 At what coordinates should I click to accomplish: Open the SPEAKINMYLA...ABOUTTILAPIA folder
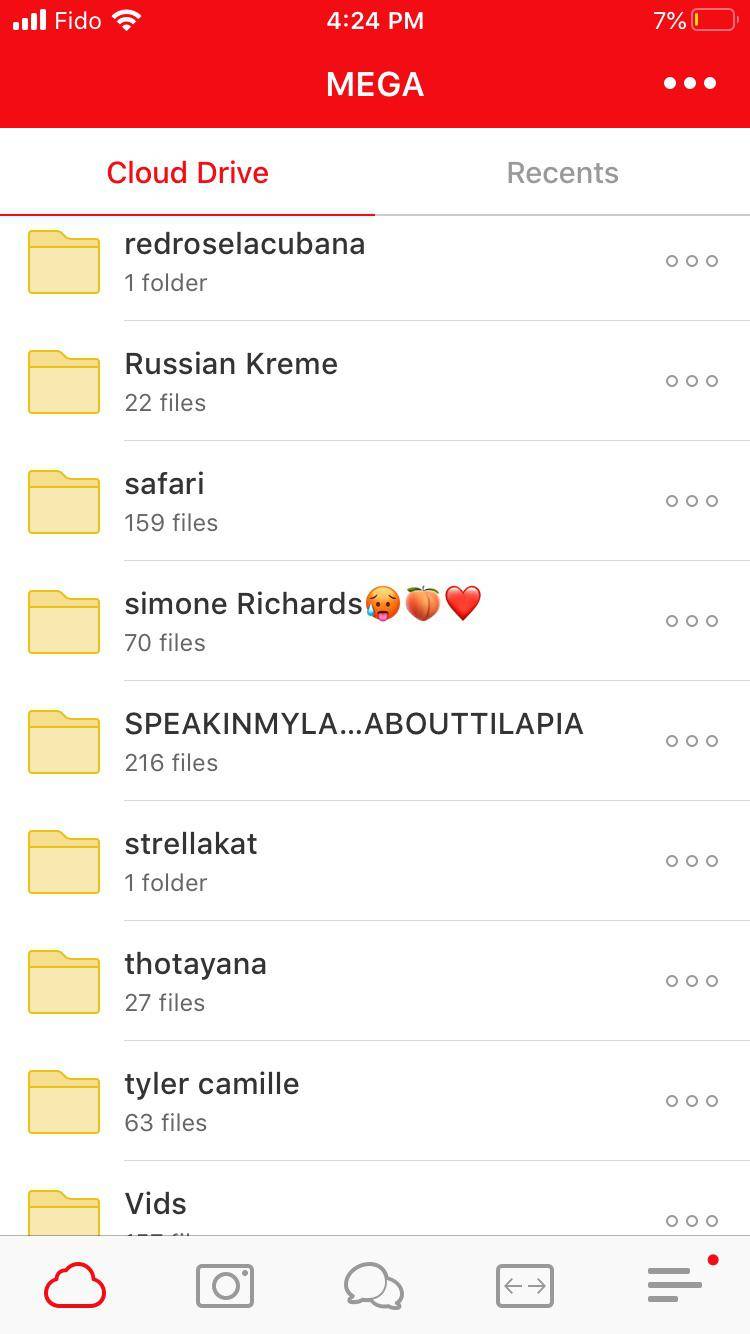tap(353, 724)
